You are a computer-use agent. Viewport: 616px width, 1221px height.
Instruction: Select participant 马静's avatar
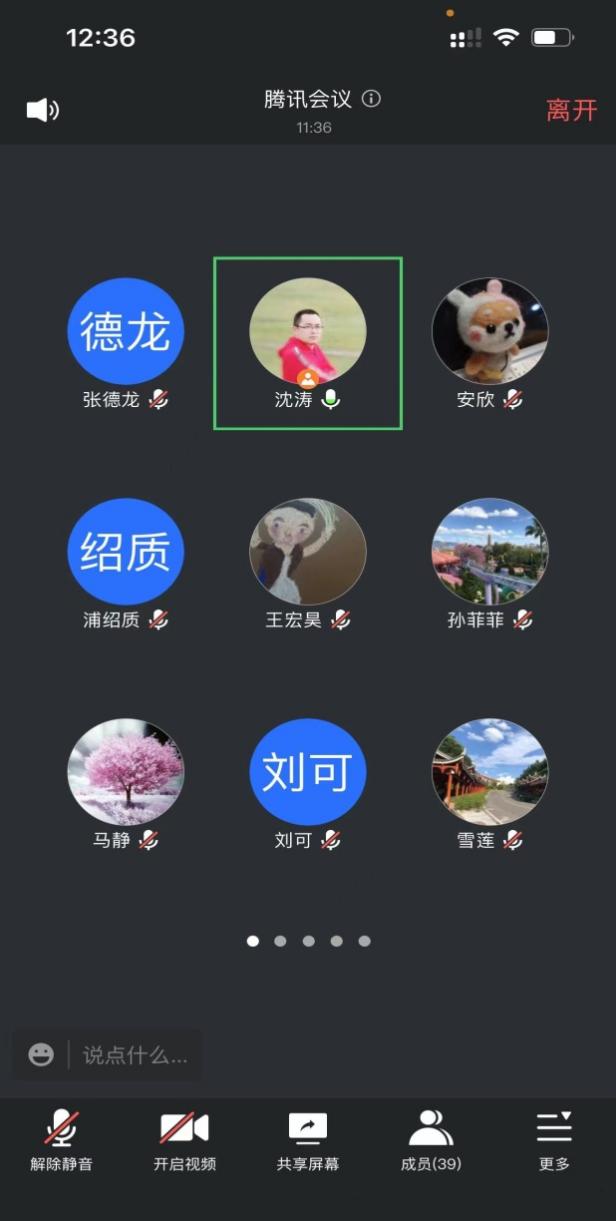point(126,772)
